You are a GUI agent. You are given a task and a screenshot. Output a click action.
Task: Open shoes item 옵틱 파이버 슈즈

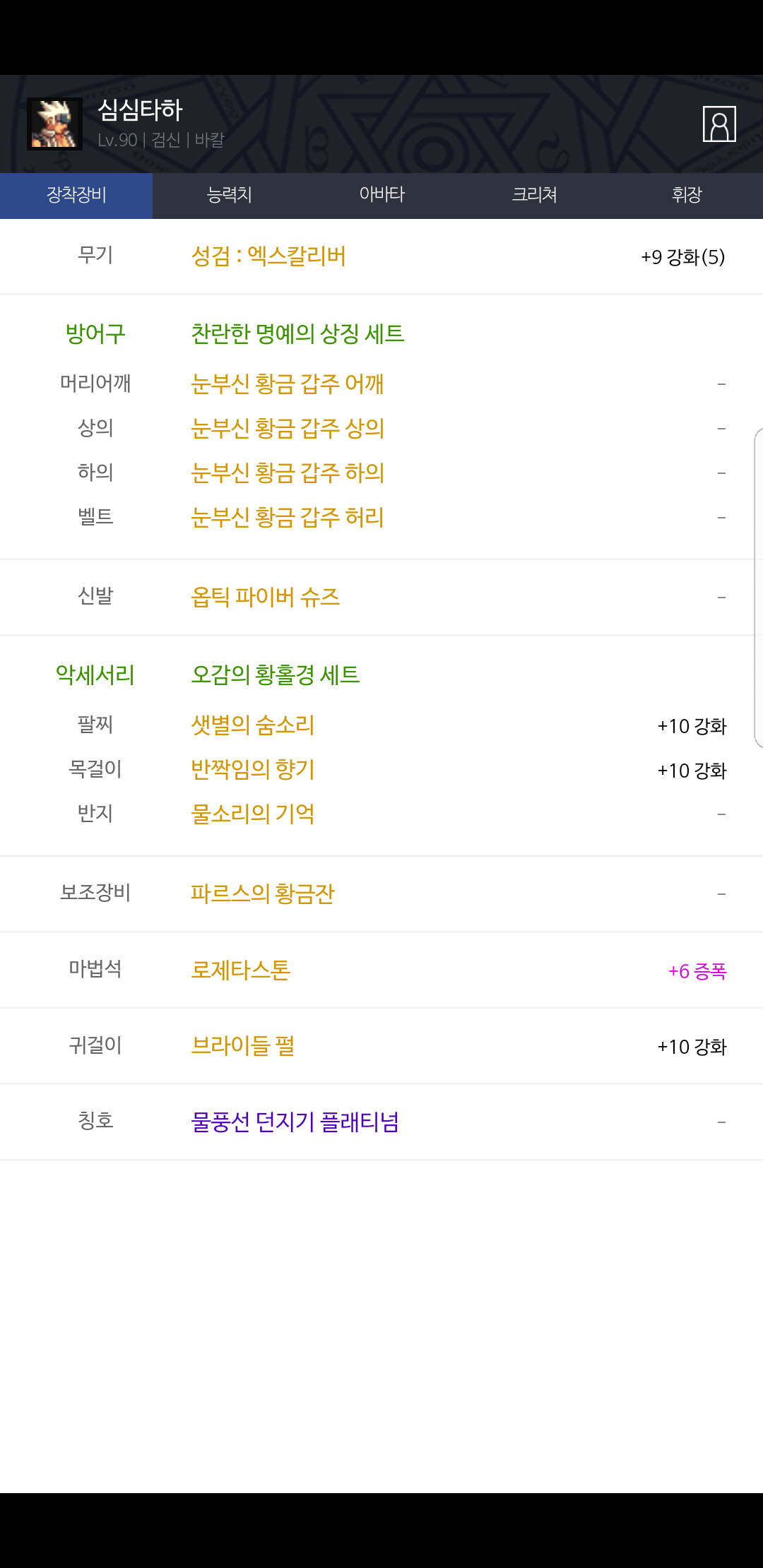[x=266, y=597]
